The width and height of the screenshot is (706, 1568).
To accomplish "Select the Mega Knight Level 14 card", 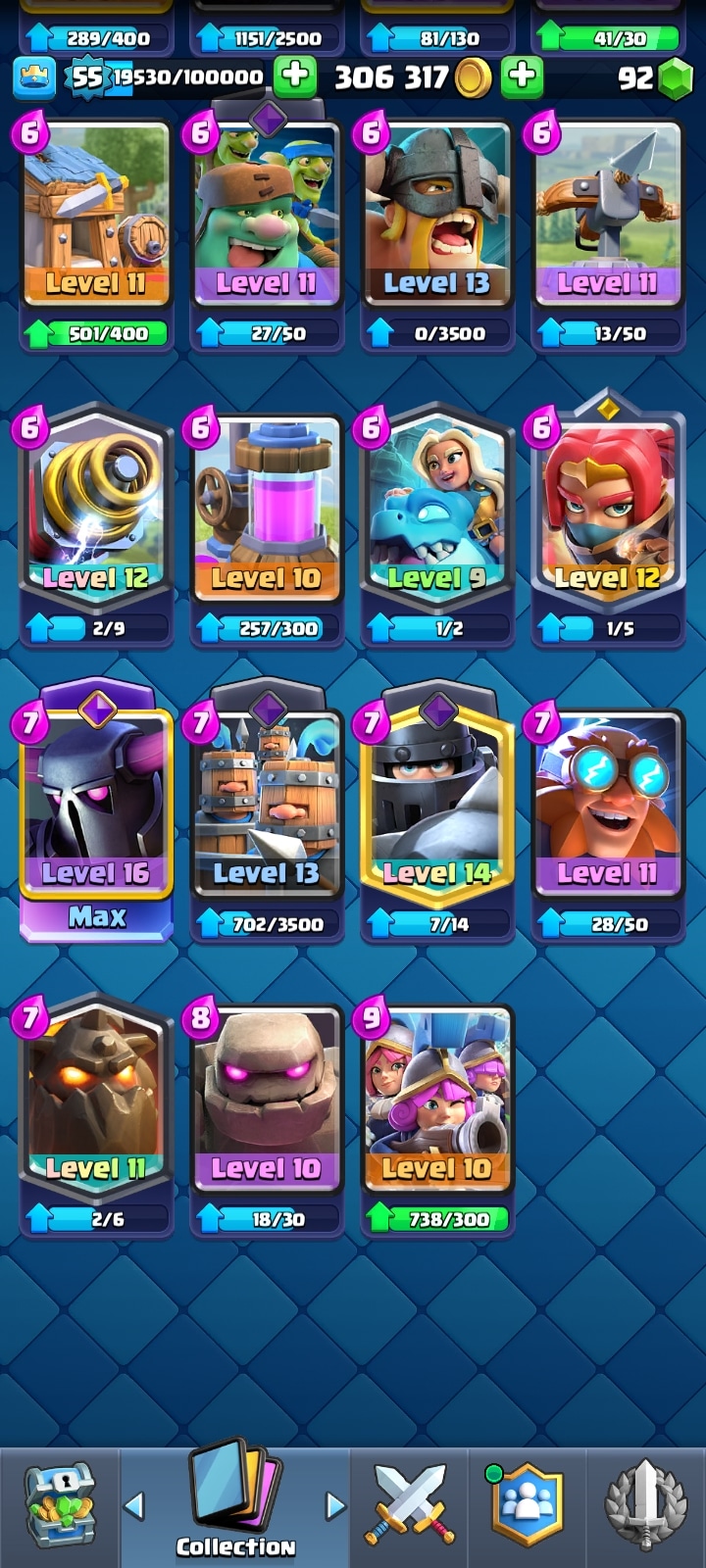I will coord(437,804).
